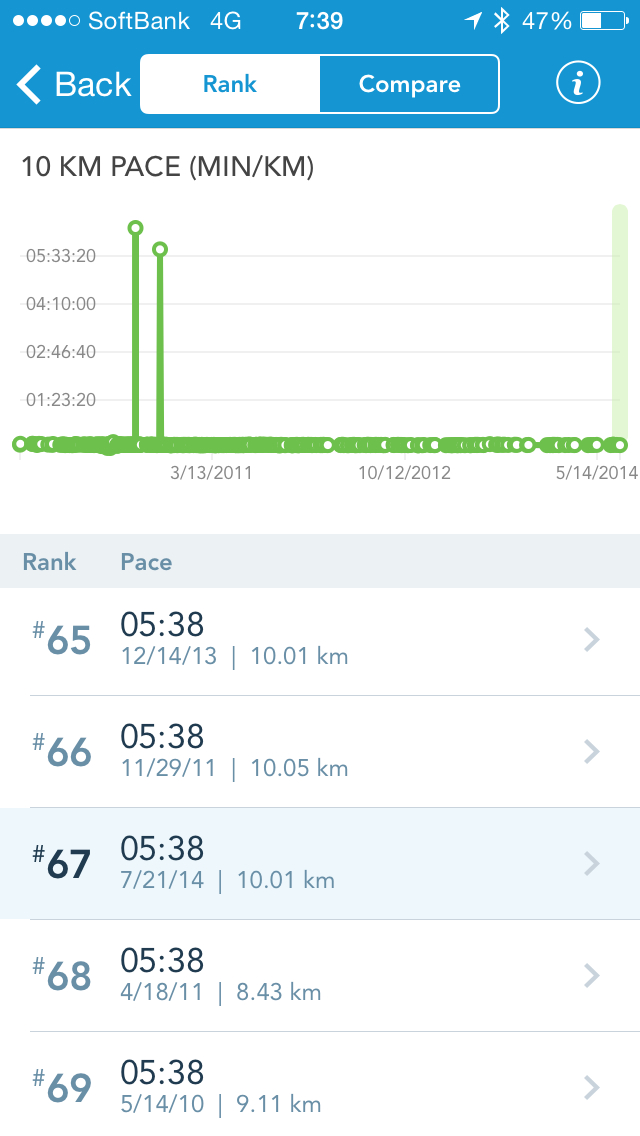Select the Rank tab
640x1136 pixels.
(x=230, y=85)
